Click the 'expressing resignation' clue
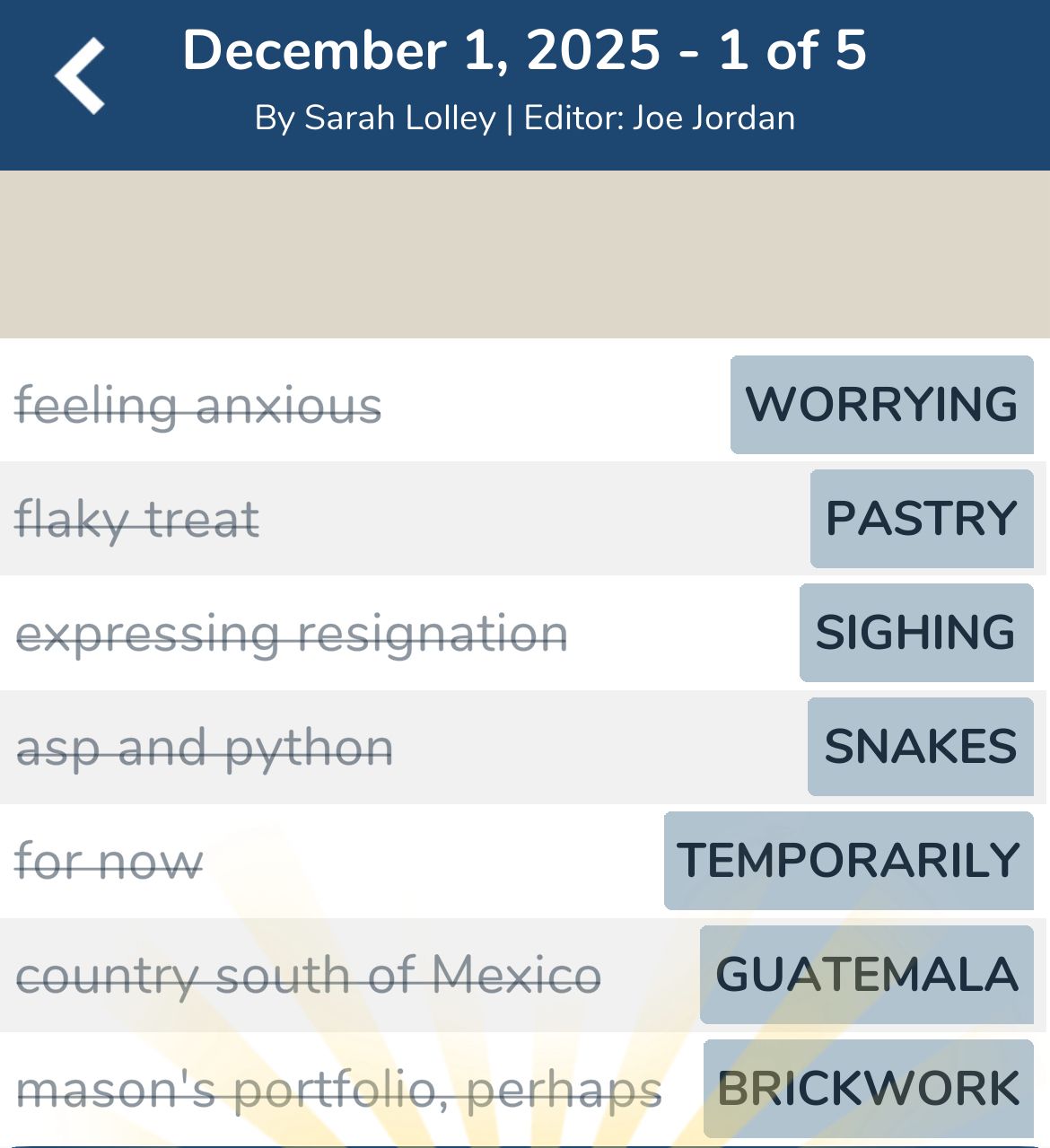 pyautogui.click(x=293, y=633)
